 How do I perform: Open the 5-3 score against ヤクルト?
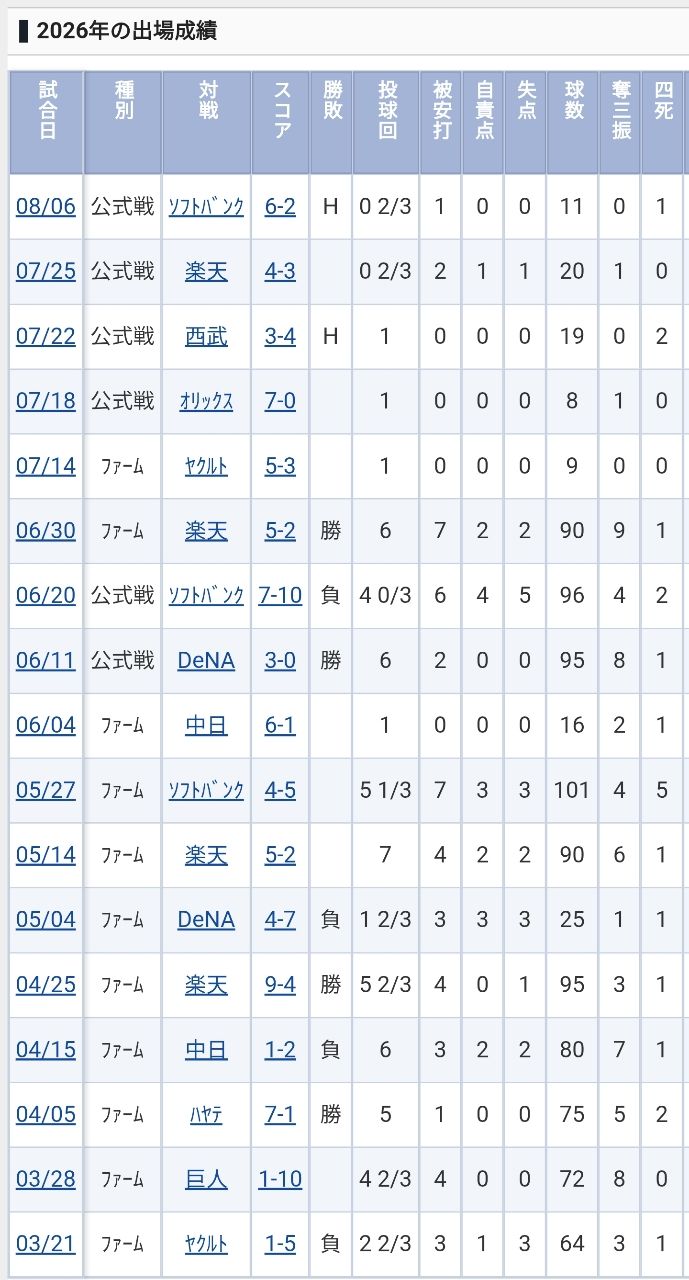coord(280,466)
